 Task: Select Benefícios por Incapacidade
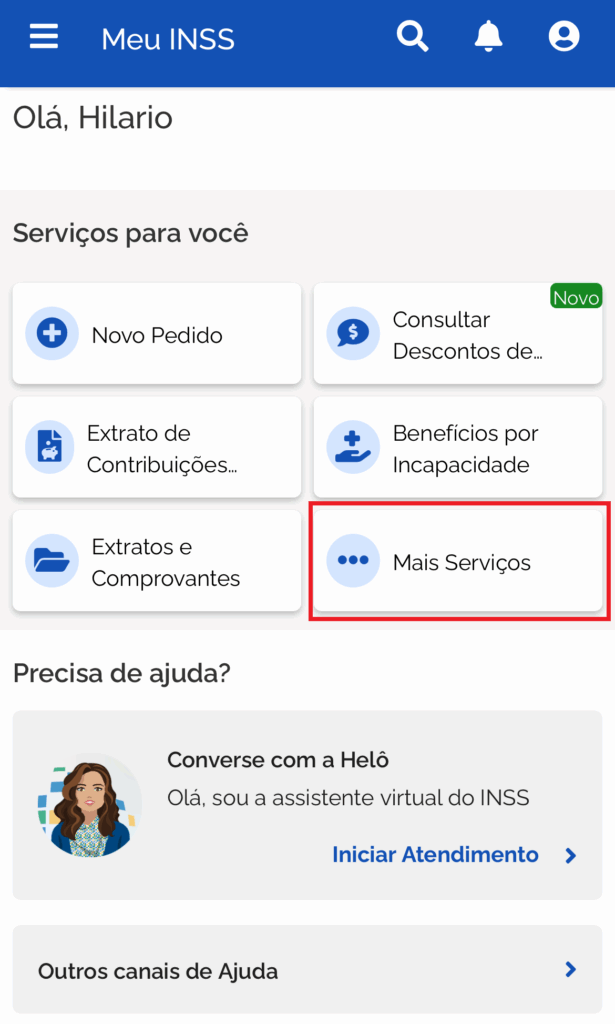[x=458, y=447]
